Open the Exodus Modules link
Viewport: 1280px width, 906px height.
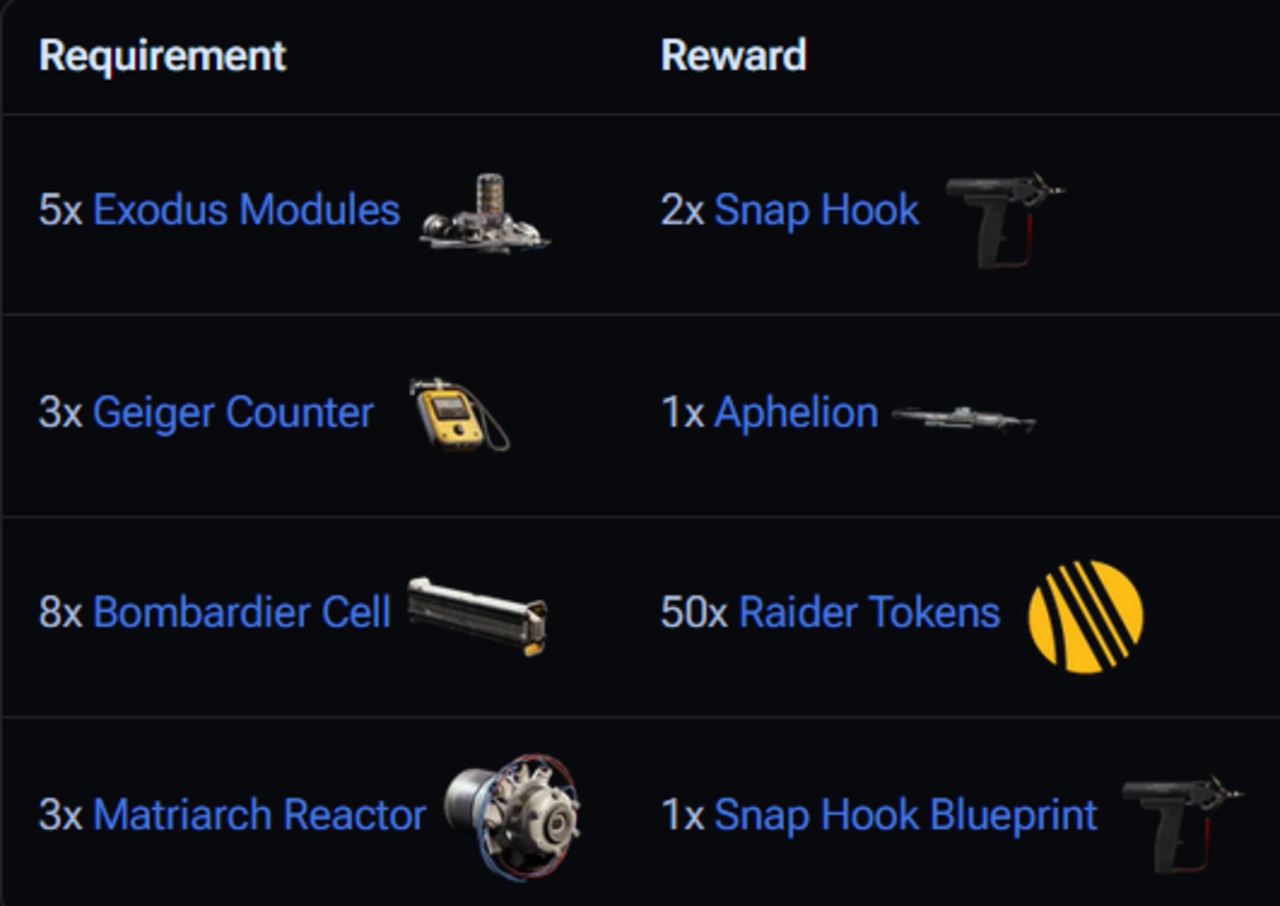click(x=246, y=211)
